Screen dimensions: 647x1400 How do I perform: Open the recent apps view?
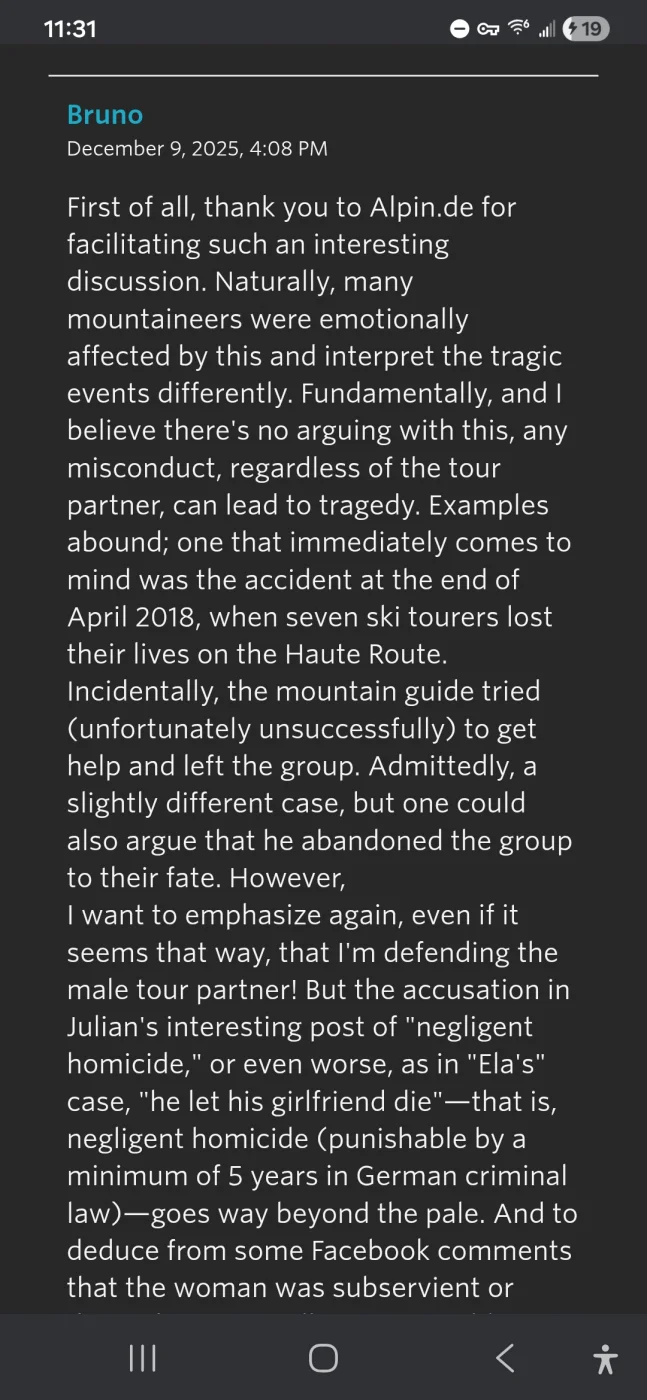click(143, 1357)
